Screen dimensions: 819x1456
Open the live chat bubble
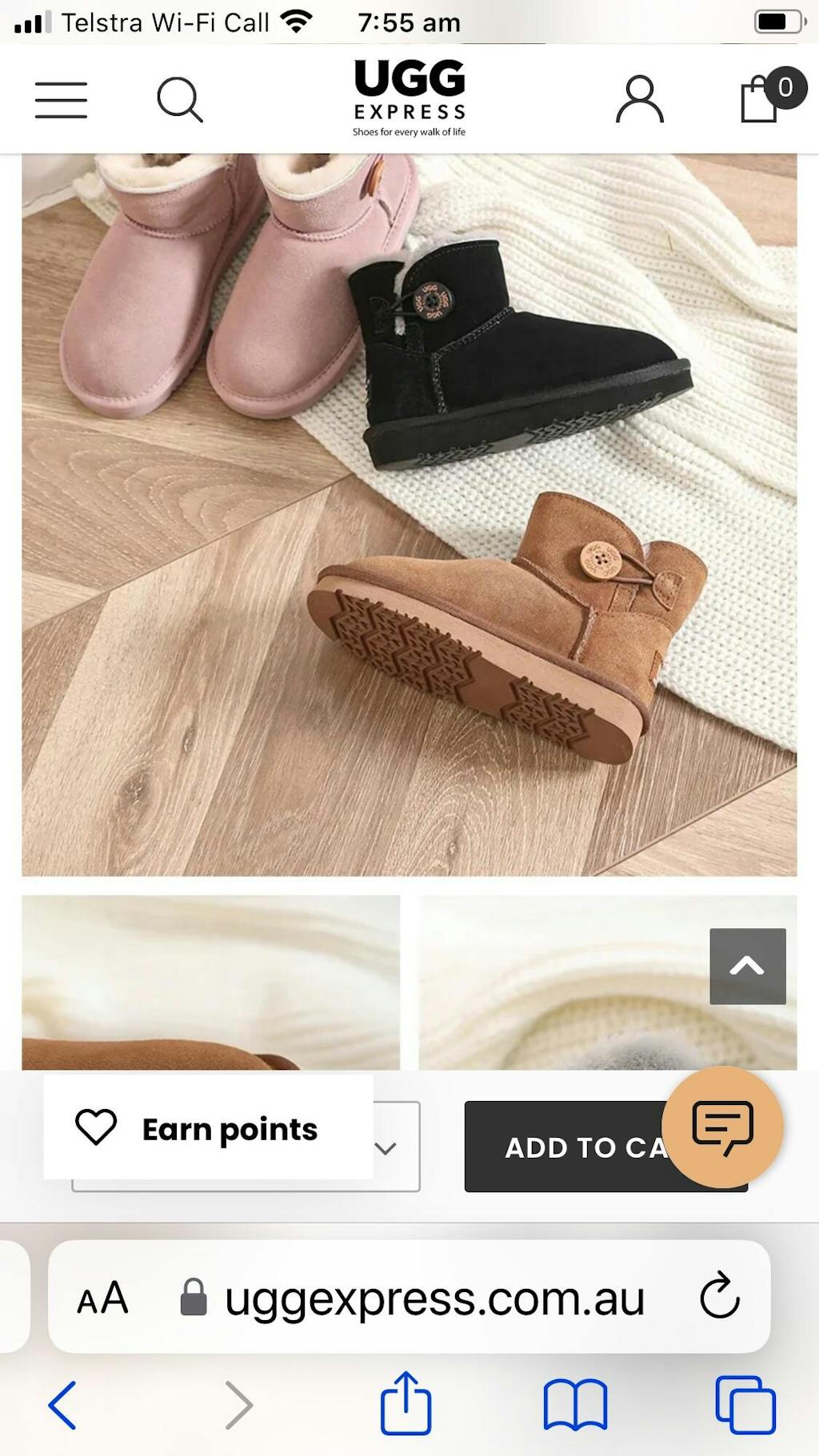coord(722,1127)
